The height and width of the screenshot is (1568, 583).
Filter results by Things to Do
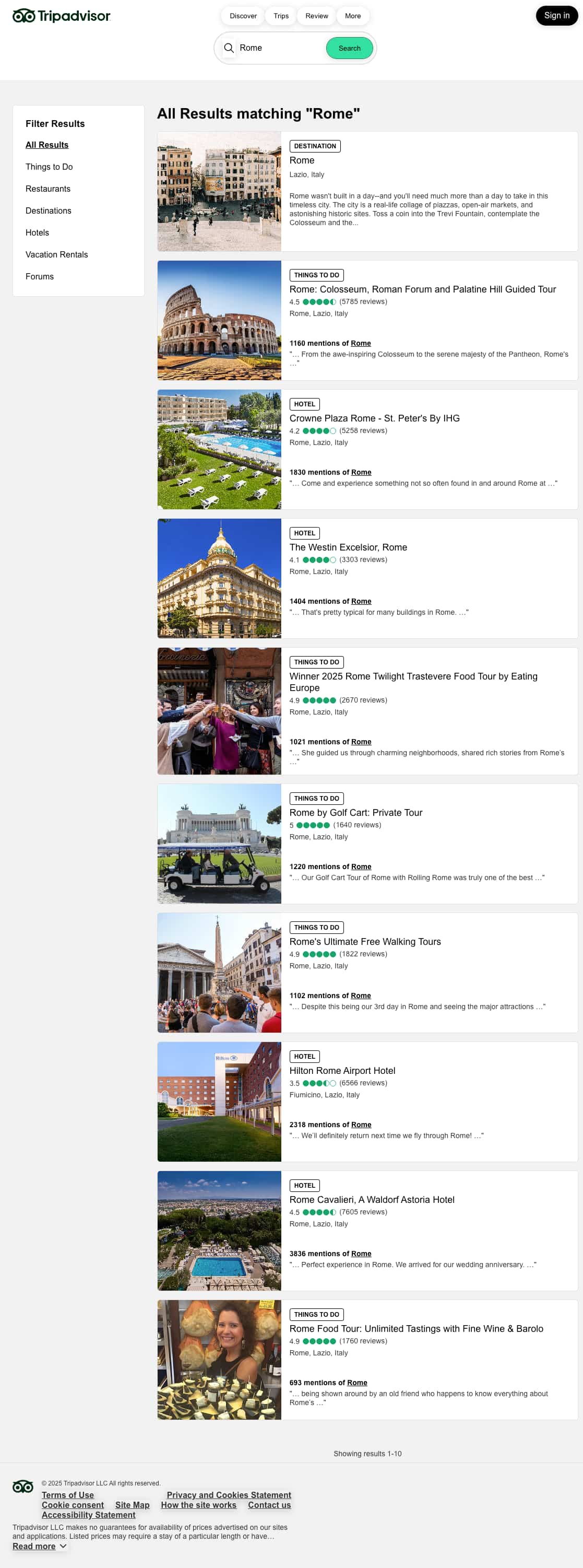(49, 167)
